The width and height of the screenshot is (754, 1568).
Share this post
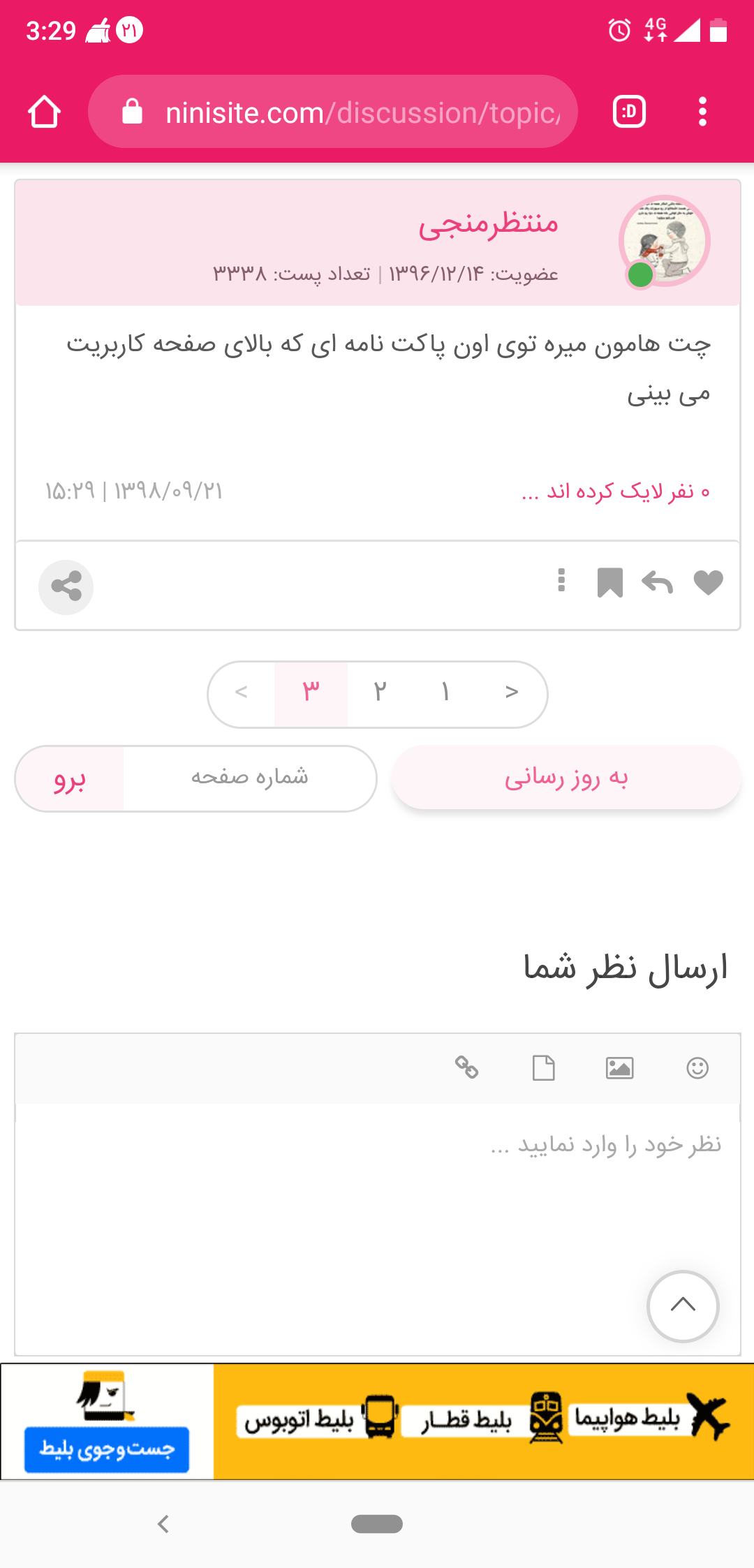66,587
